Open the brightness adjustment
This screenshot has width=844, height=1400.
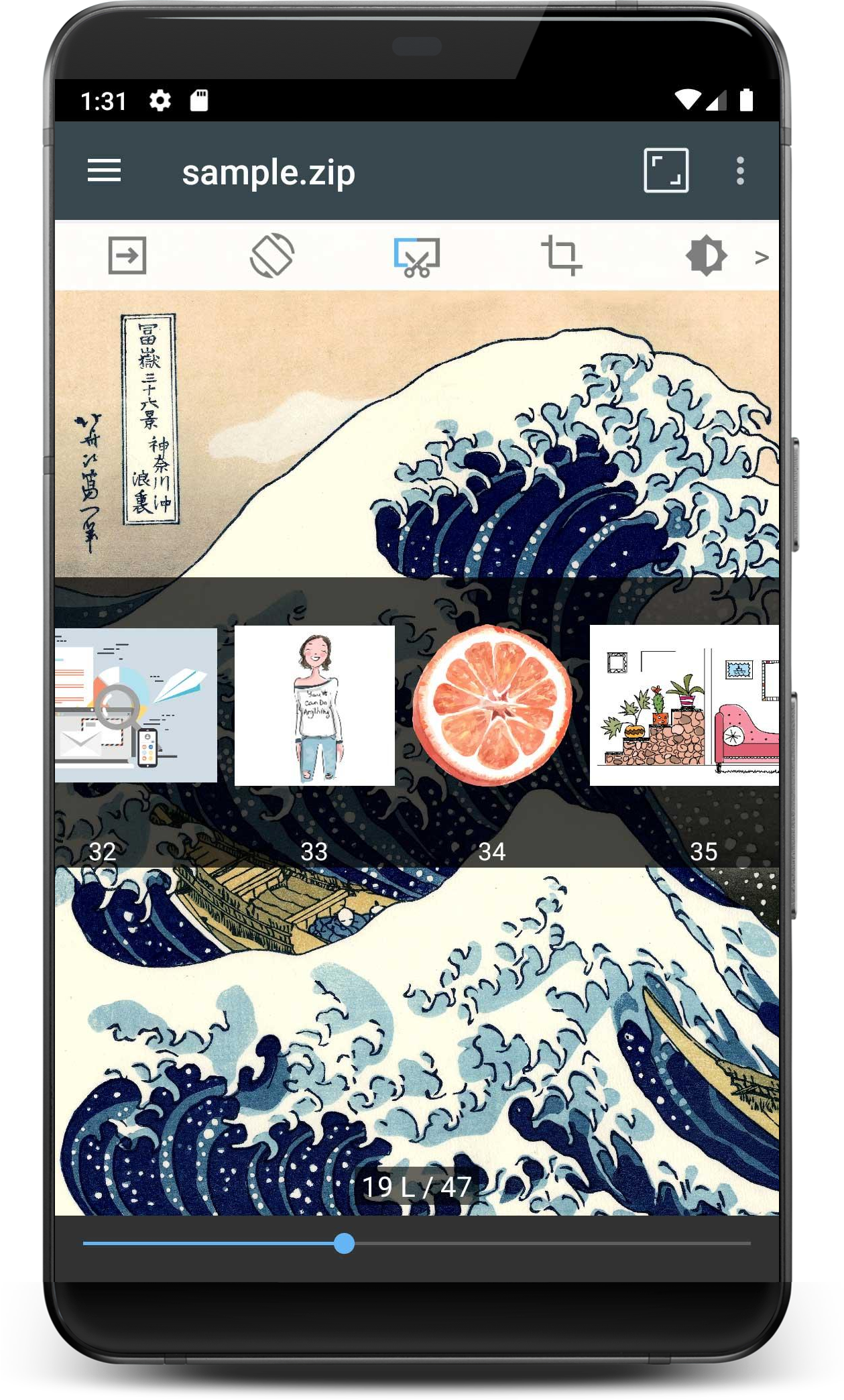click(706, 255)
